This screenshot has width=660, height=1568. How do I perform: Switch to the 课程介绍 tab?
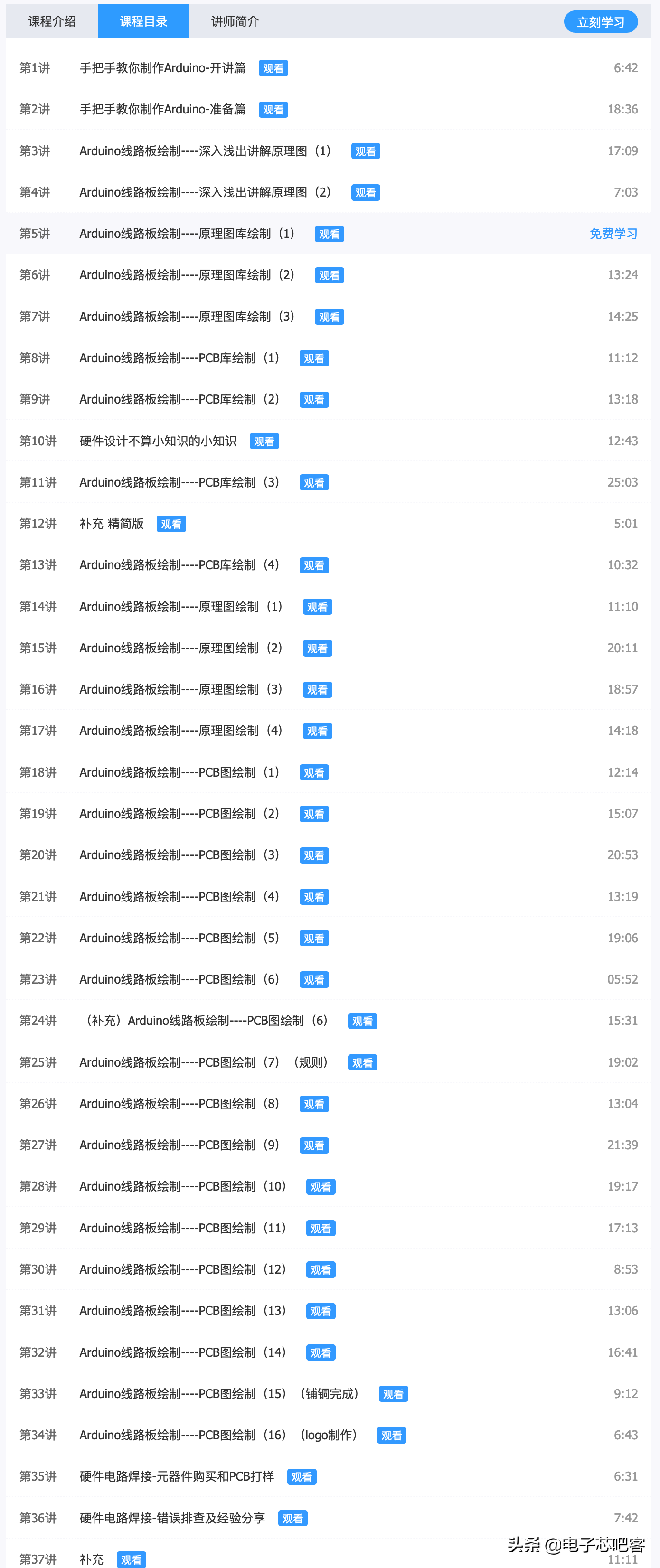52,21
